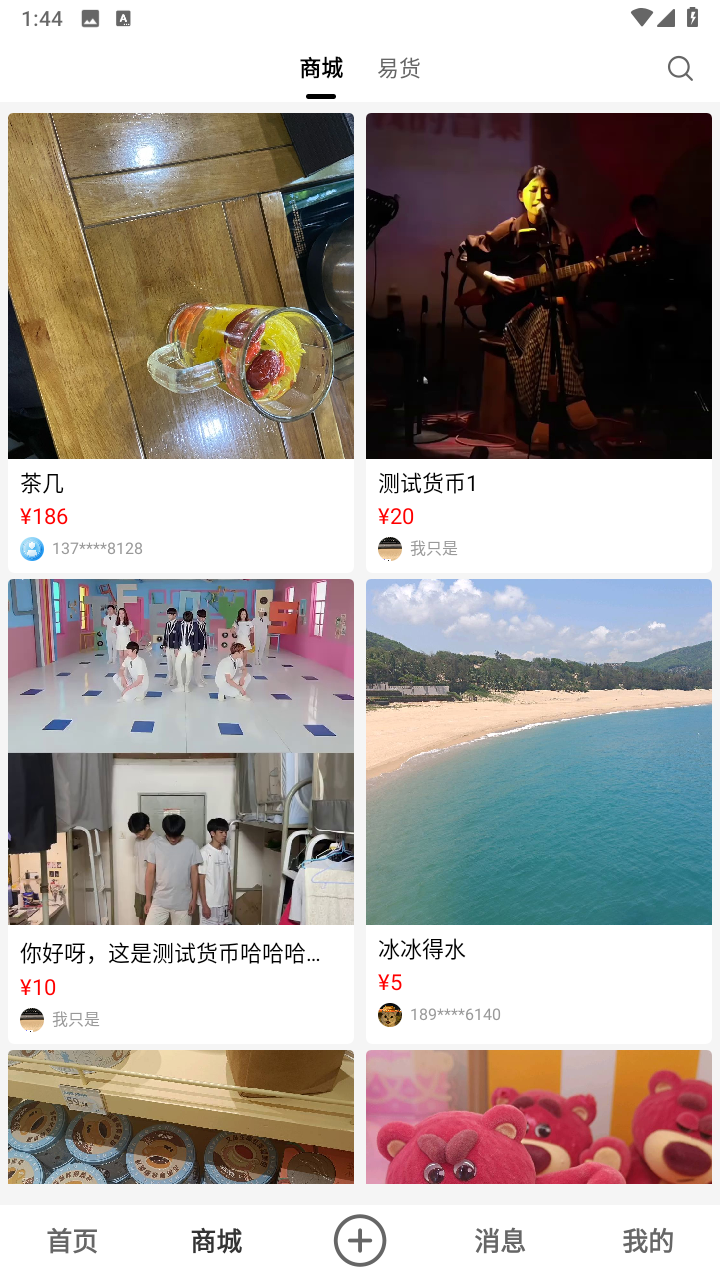Screen dimensions: 720x1280
Task: Go to the 首页 tab
Action: click(72, 1241)
